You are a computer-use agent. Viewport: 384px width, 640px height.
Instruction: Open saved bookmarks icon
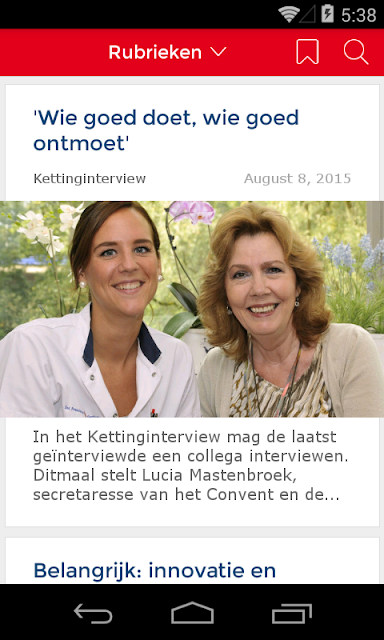click(307, 52)
